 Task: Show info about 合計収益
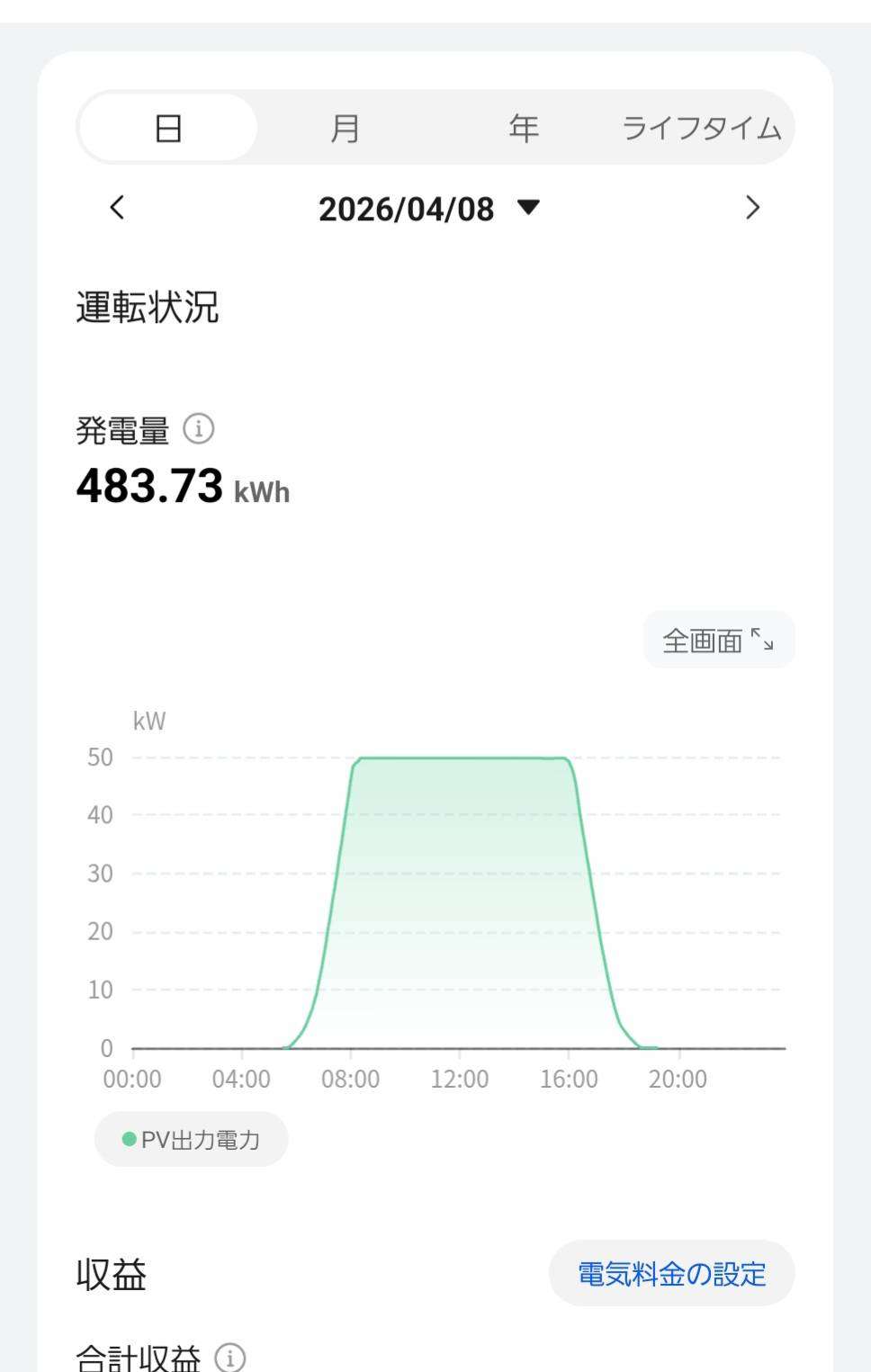coord(230,1358)
